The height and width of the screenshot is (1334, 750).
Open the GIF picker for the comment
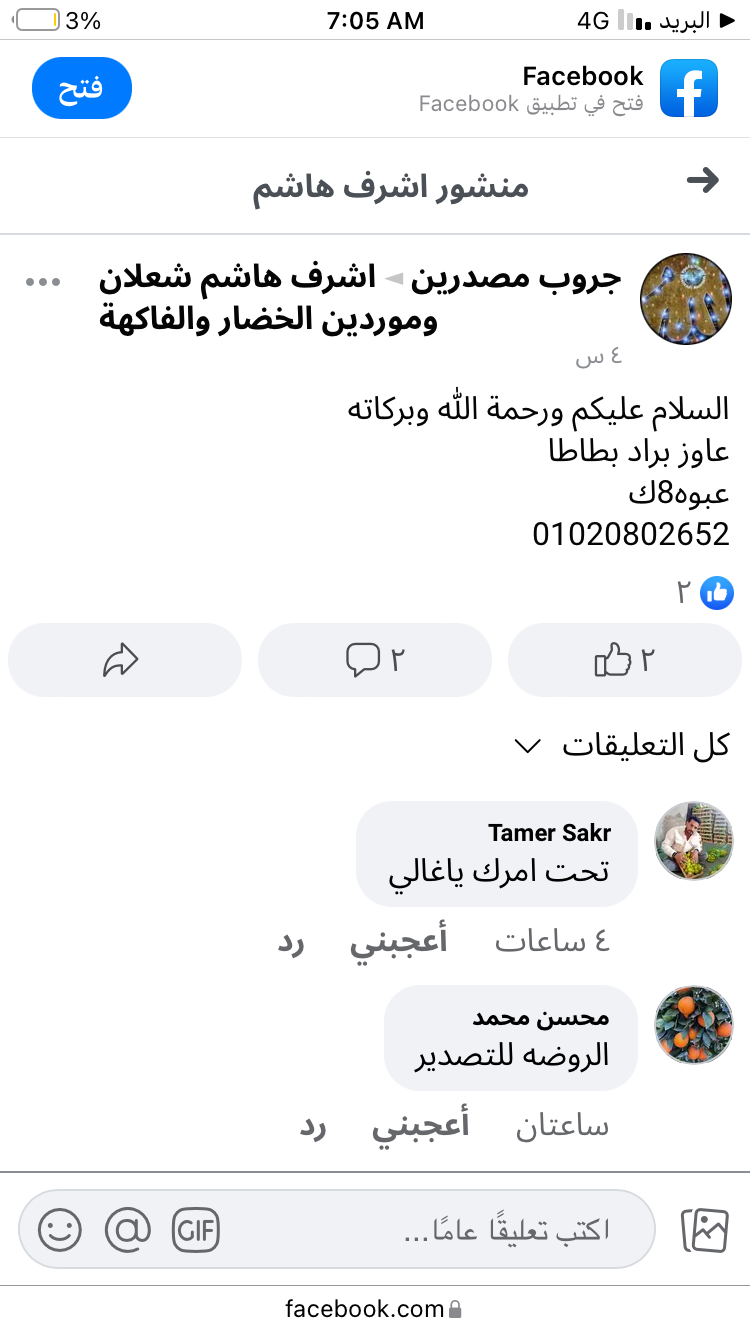(196, 1230)
